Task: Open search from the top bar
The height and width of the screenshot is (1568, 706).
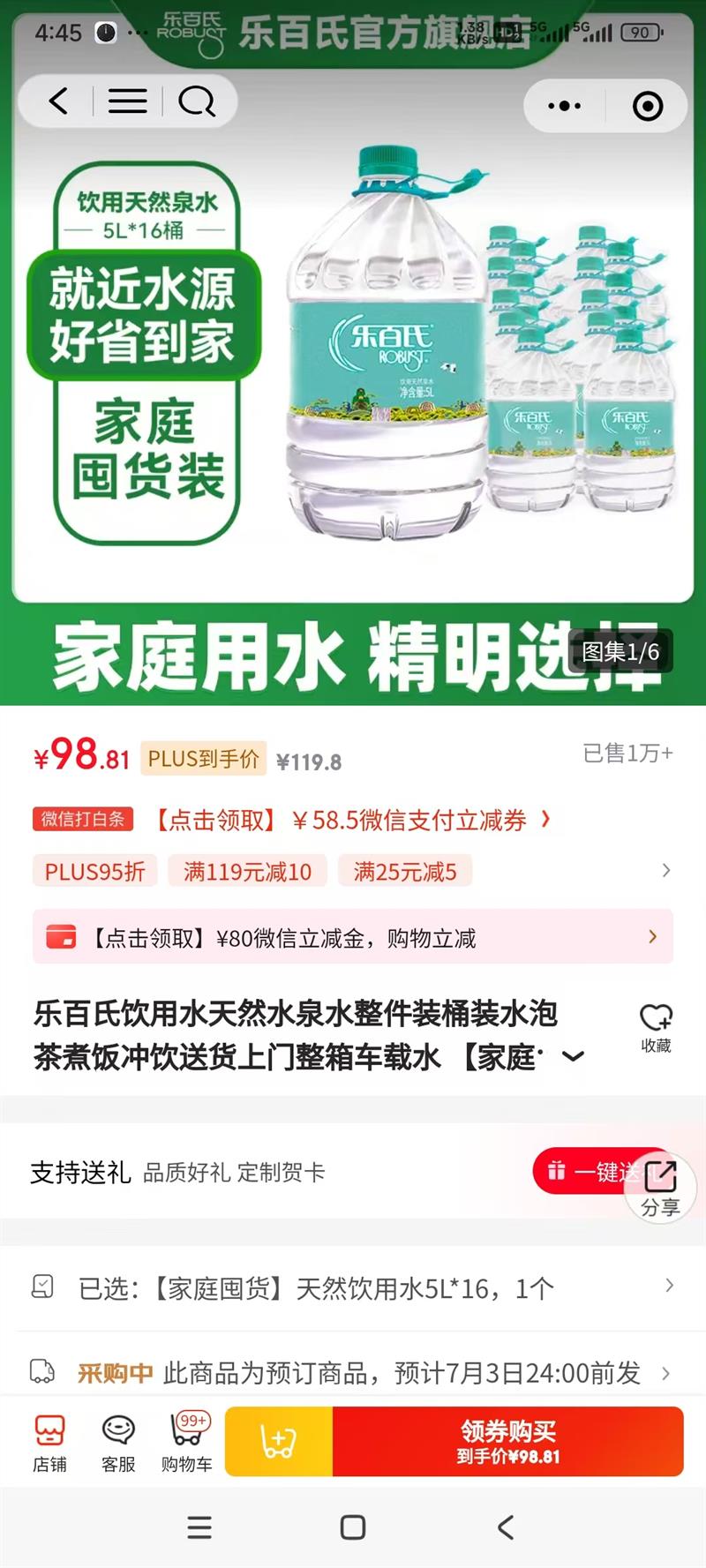Action: click(196, 101)
